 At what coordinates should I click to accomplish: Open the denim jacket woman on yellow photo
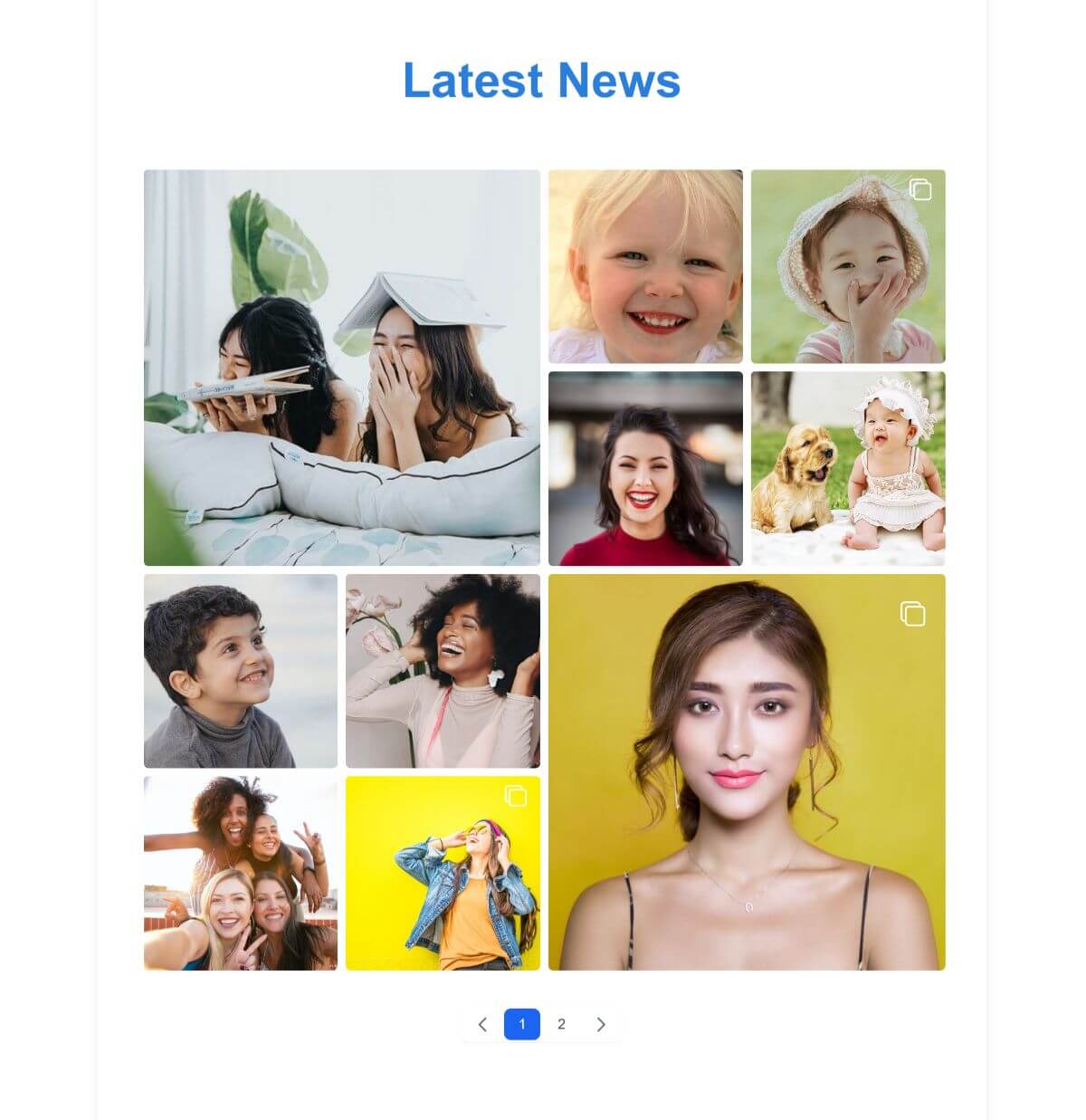(443, 873)
